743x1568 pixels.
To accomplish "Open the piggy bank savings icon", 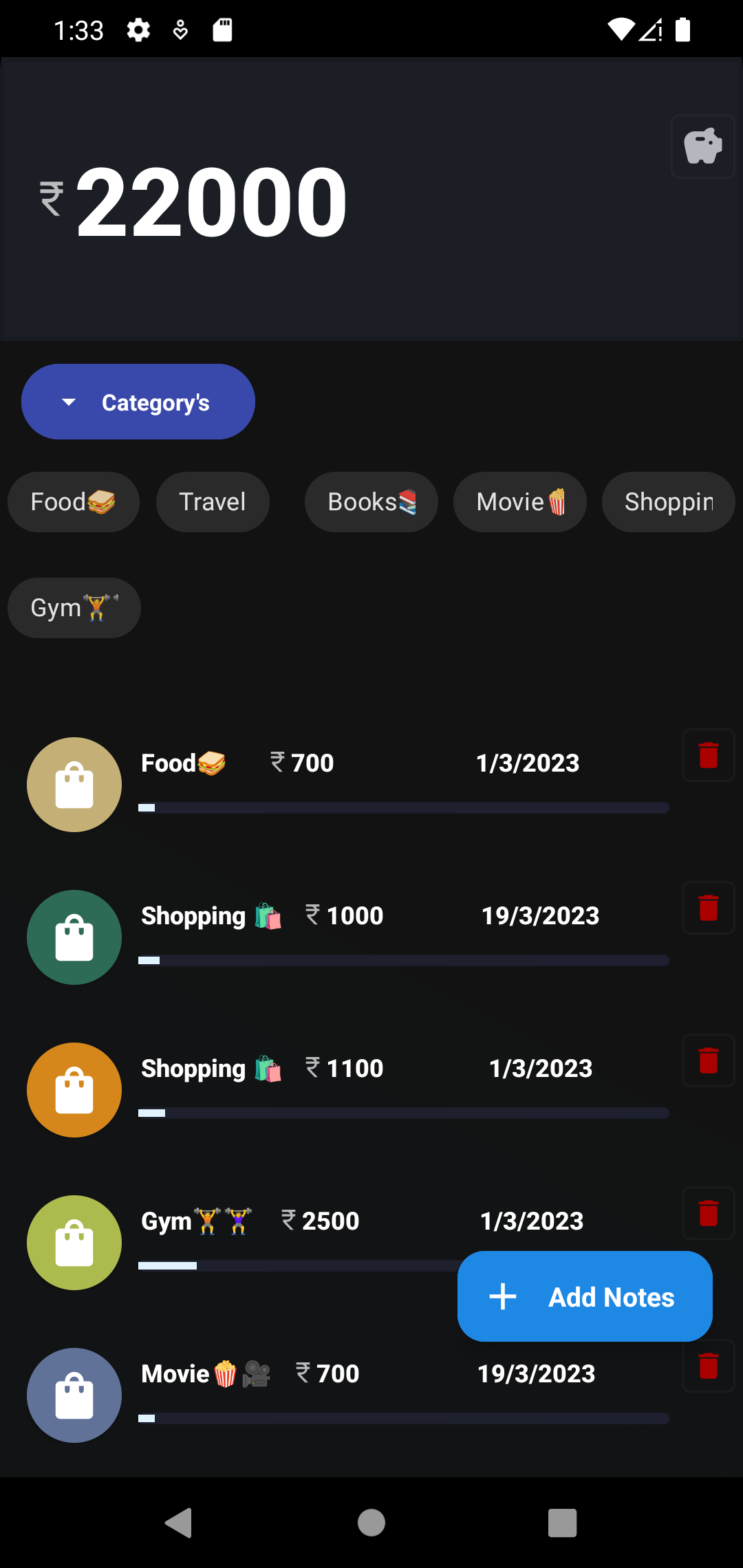I will click(702, 146).
